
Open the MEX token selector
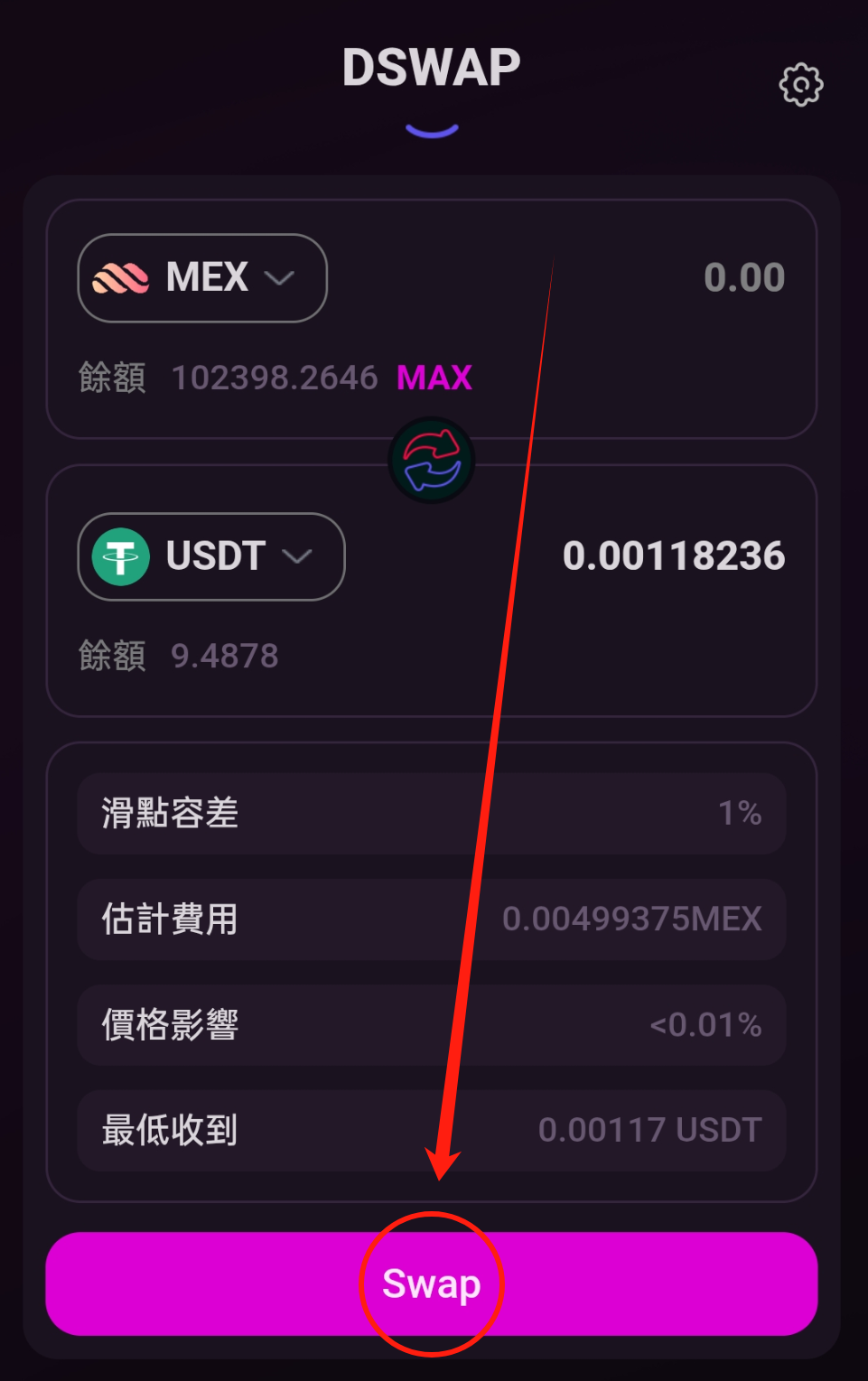click(x=202, y=278)
